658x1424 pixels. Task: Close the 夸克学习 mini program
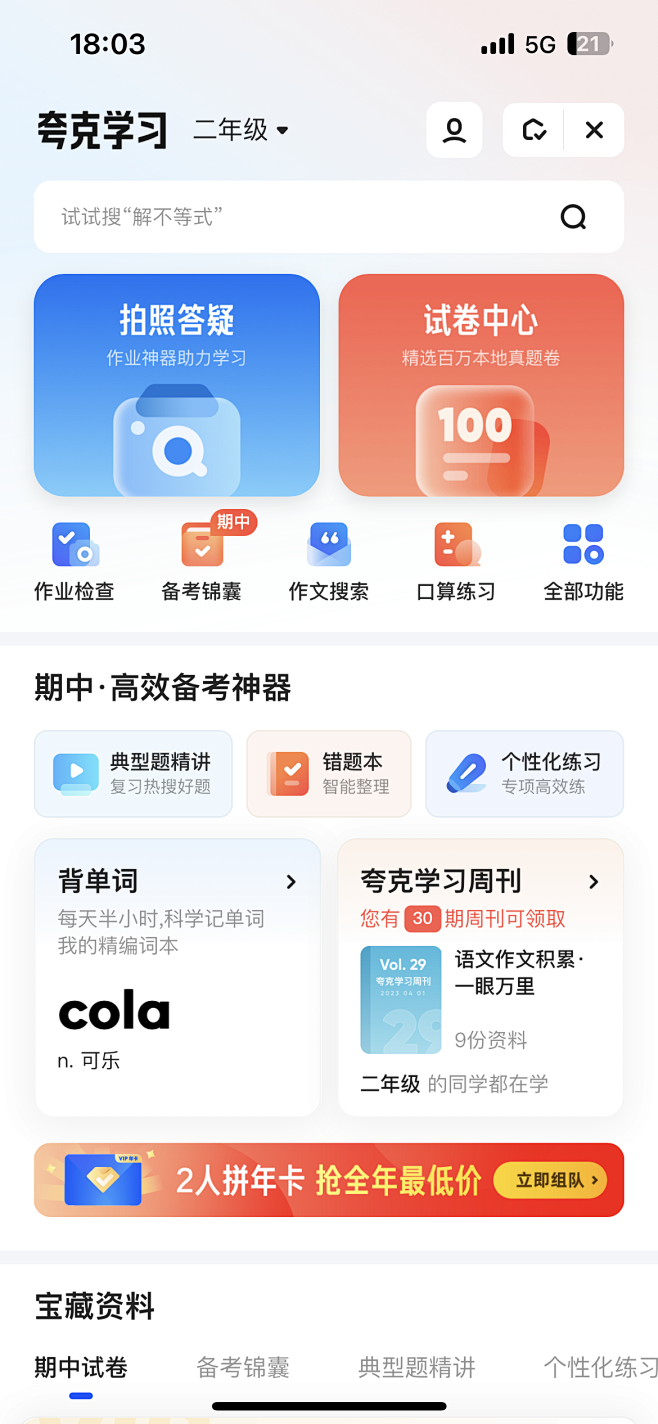594,130
